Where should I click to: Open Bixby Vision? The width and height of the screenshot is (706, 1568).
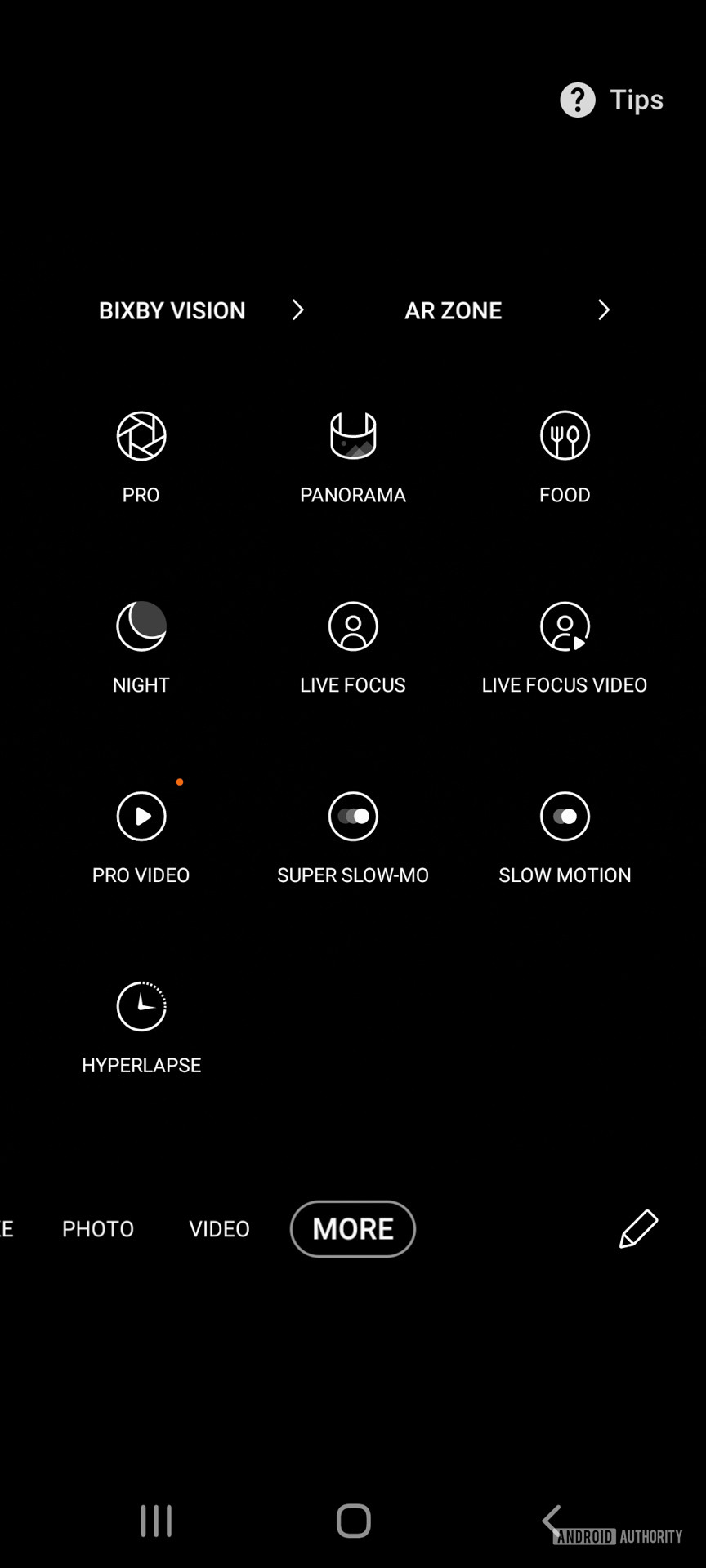click(x=200, y=310)
